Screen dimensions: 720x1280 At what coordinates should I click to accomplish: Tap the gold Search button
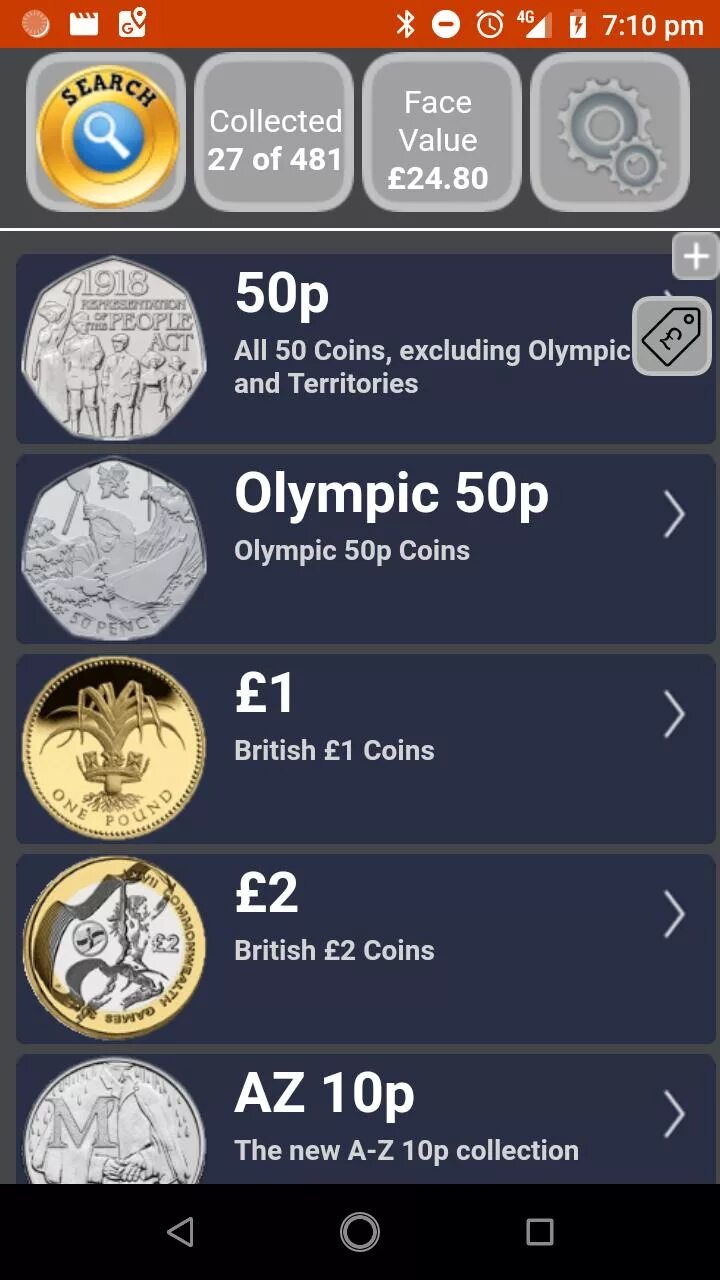tap(106, 132)
